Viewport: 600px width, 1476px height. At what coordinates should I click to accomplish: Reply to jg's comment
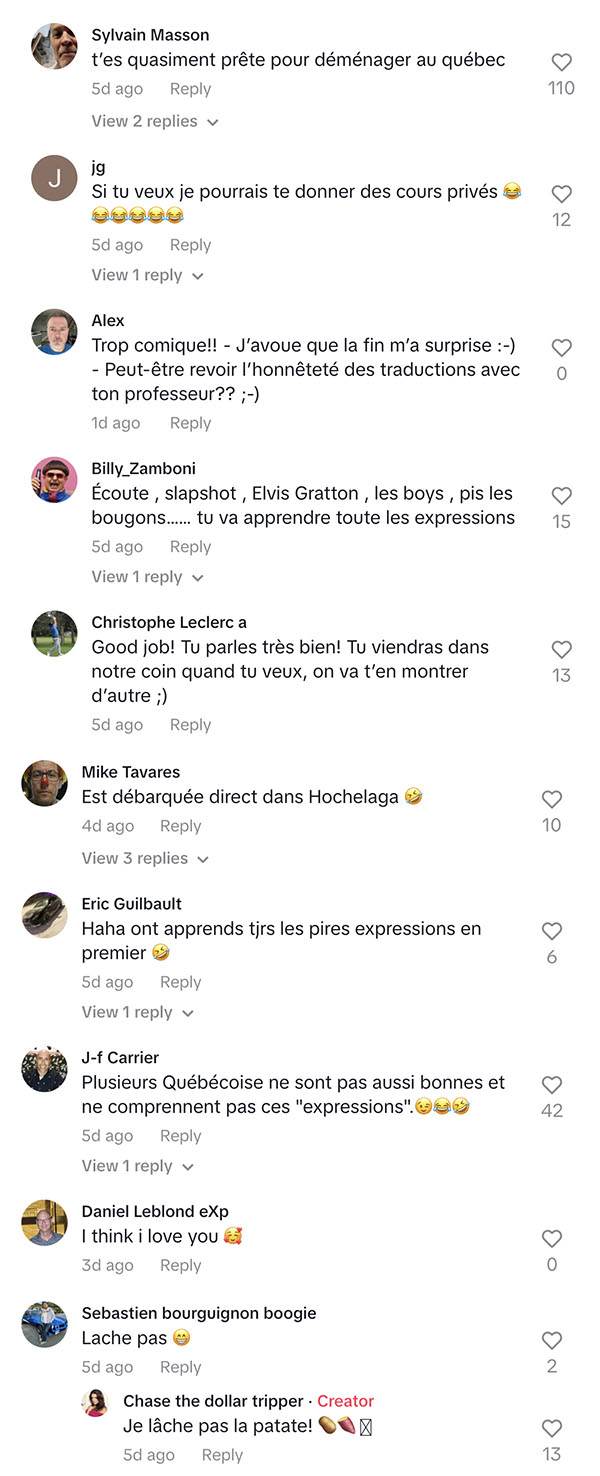pos(190,245)
